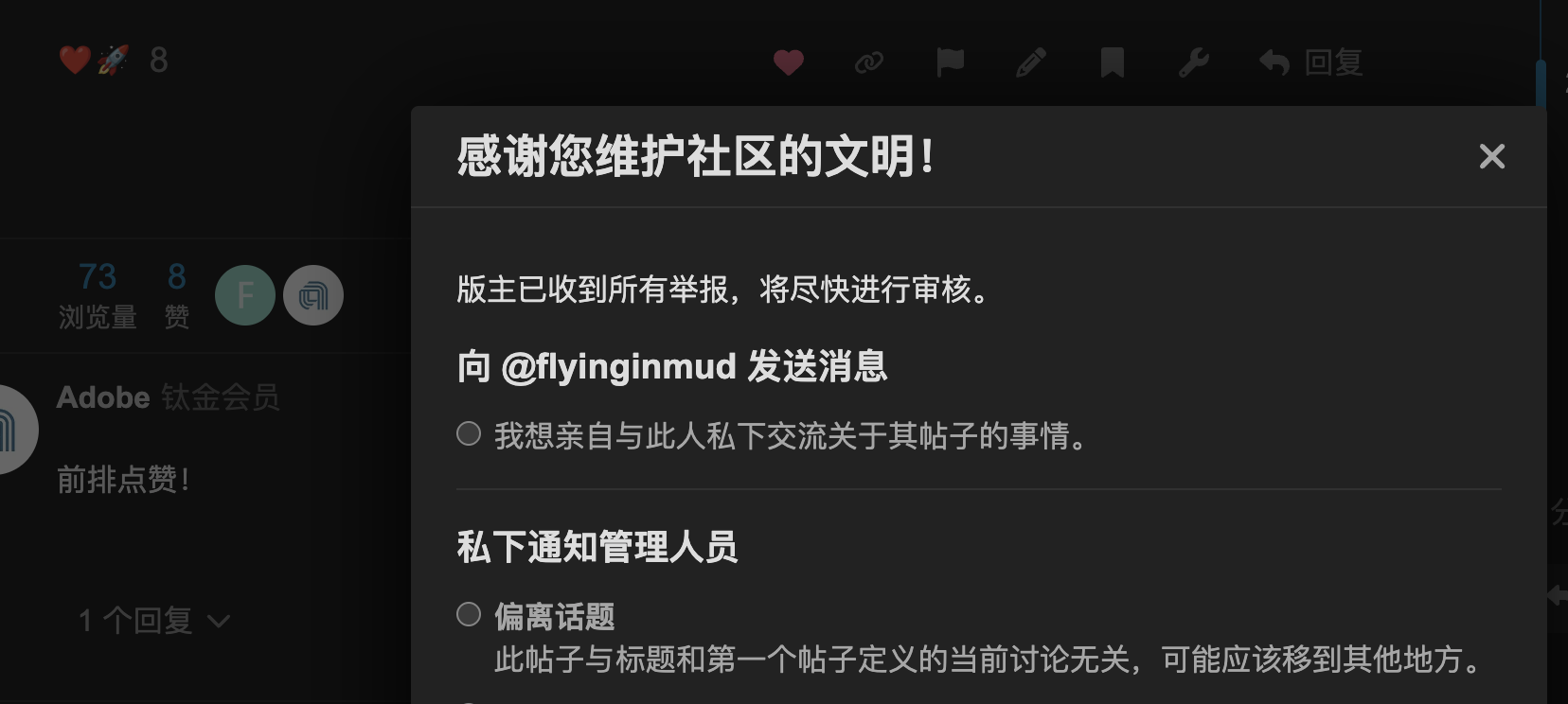1568x704 pixels.
Task: Select the private message to @flyinginmud option
Action: point(469,434)
